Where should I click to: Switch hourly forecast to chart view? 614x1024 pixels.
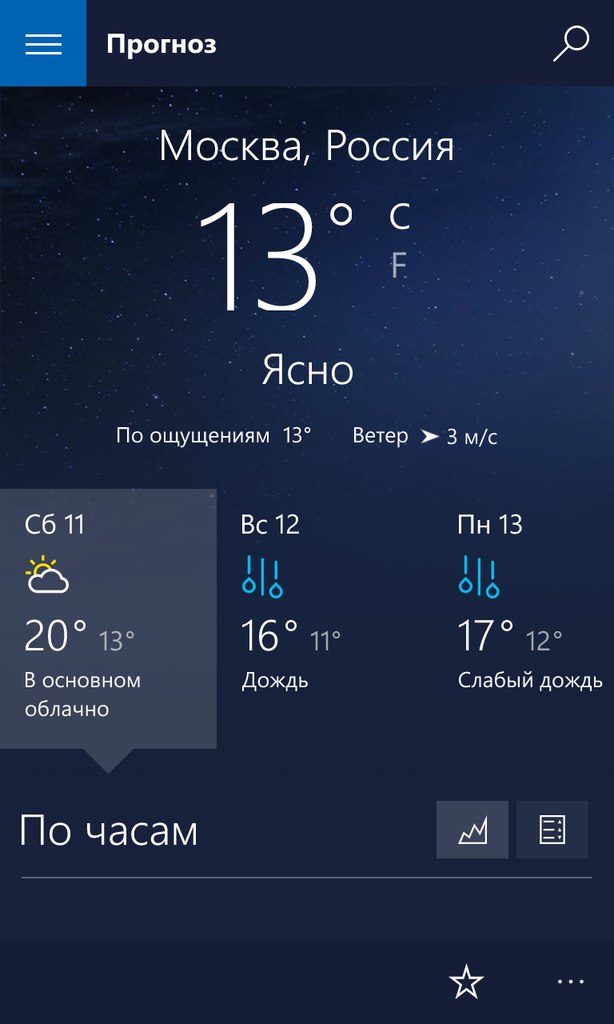pos(472,830)
